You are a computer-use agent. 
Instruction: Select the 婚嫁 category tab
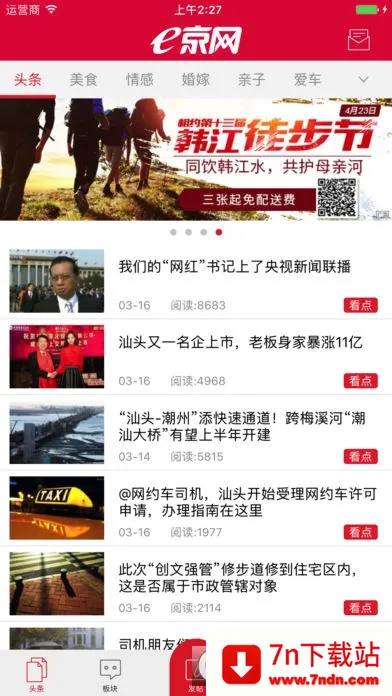(195, 80)
